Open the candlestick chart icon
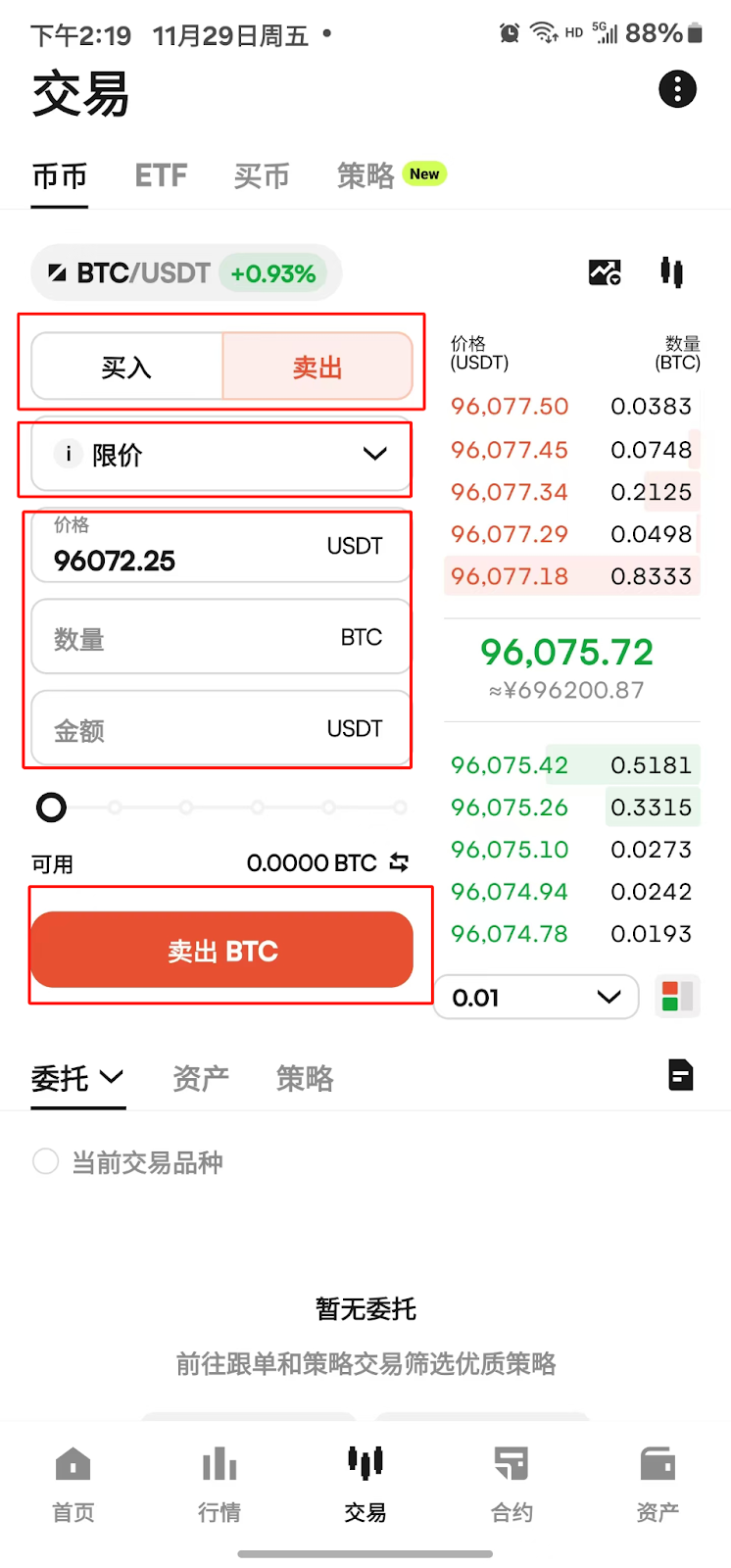Viewport: 731px width, 1568px height. tap(671, 271)
